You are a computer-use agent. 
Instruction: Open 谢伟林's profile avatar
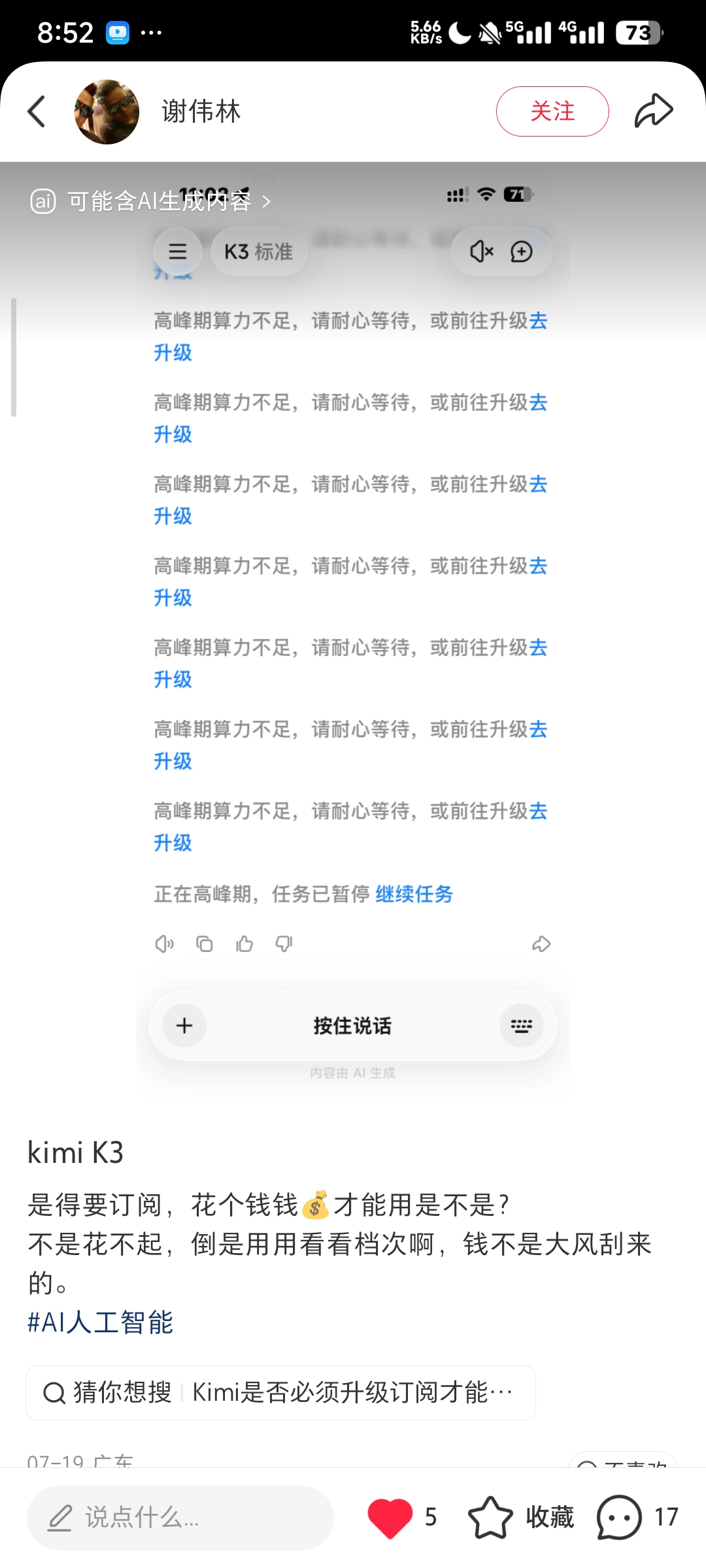[x=107, y=112]
